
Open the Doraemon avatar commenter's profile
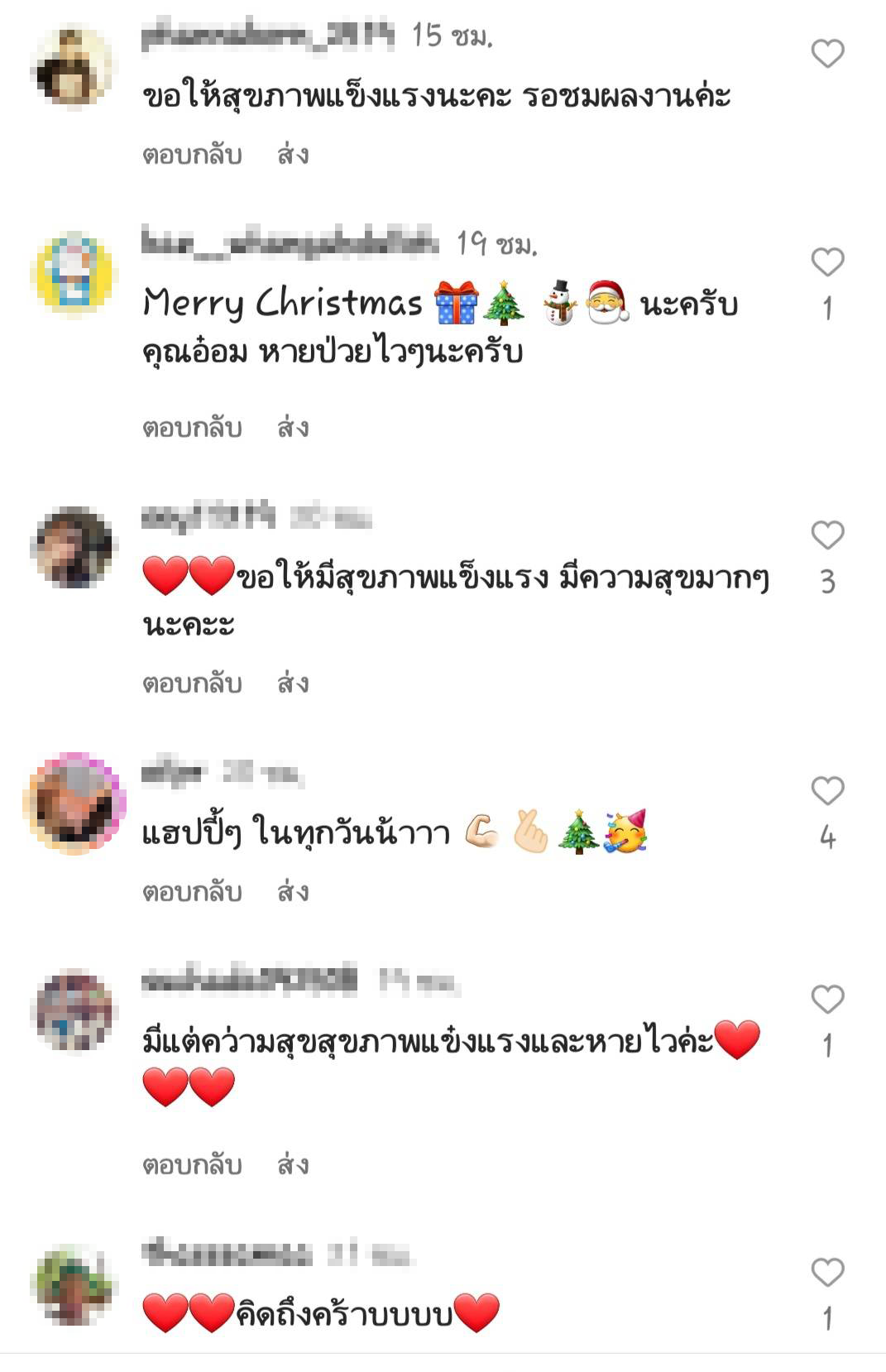[74, 272]
